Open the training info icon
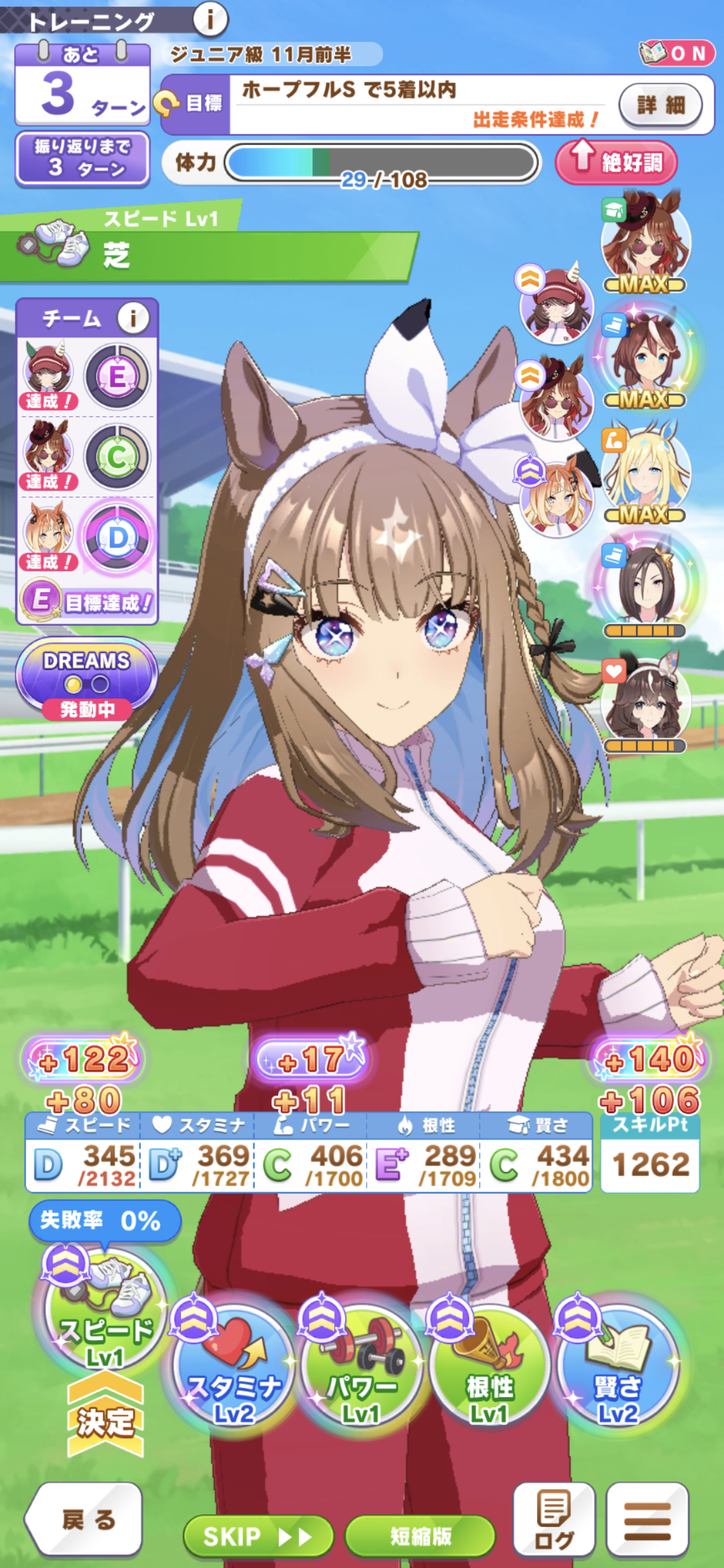The width and height of the screenshot is (724, 1568). (x=210, y=19)
